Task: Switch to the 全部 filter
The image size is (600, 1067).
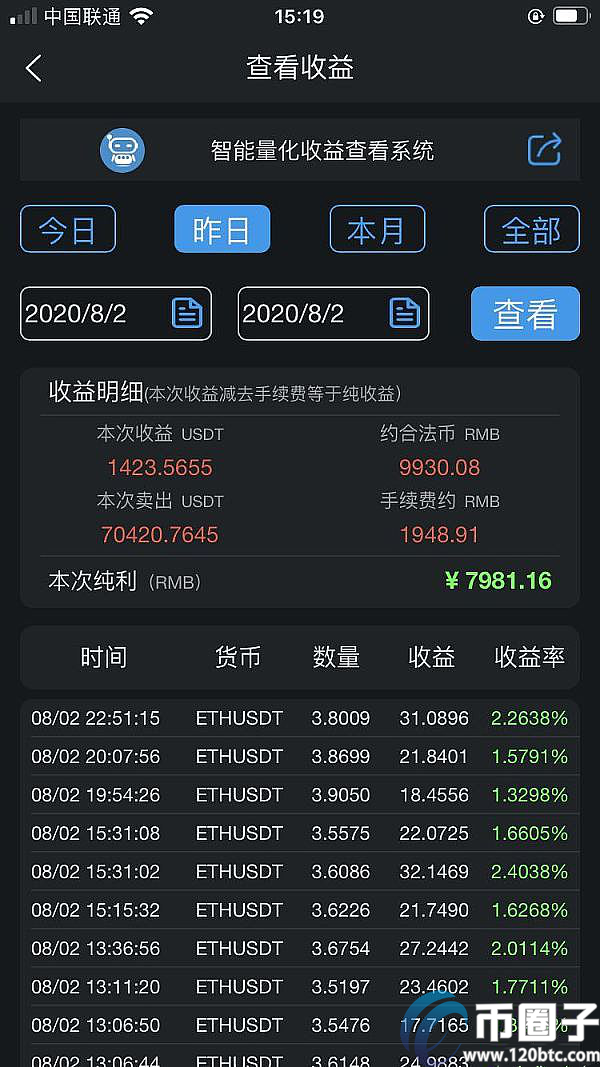Action: point(531,229)
